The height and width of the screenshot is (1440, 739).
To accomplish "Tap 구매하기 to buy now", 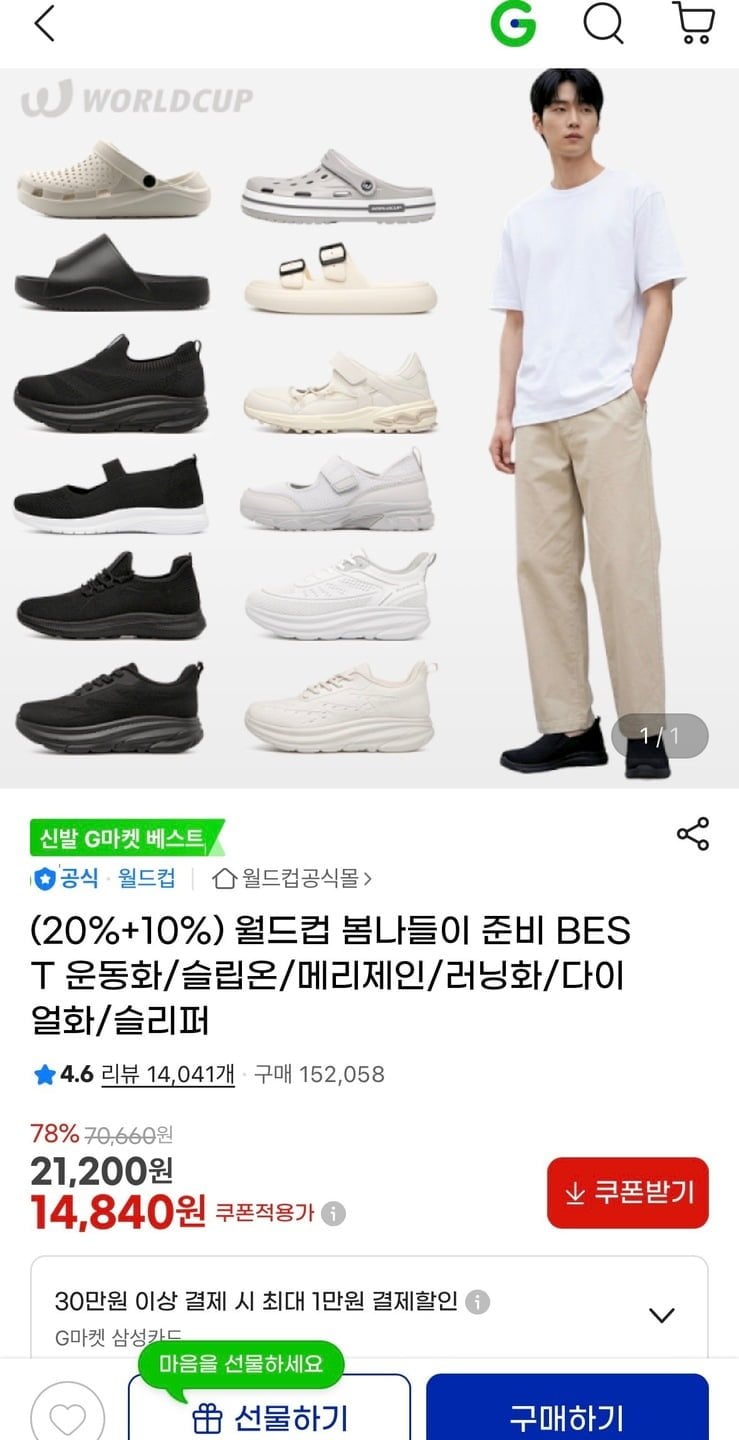I will click(567, 1417).
